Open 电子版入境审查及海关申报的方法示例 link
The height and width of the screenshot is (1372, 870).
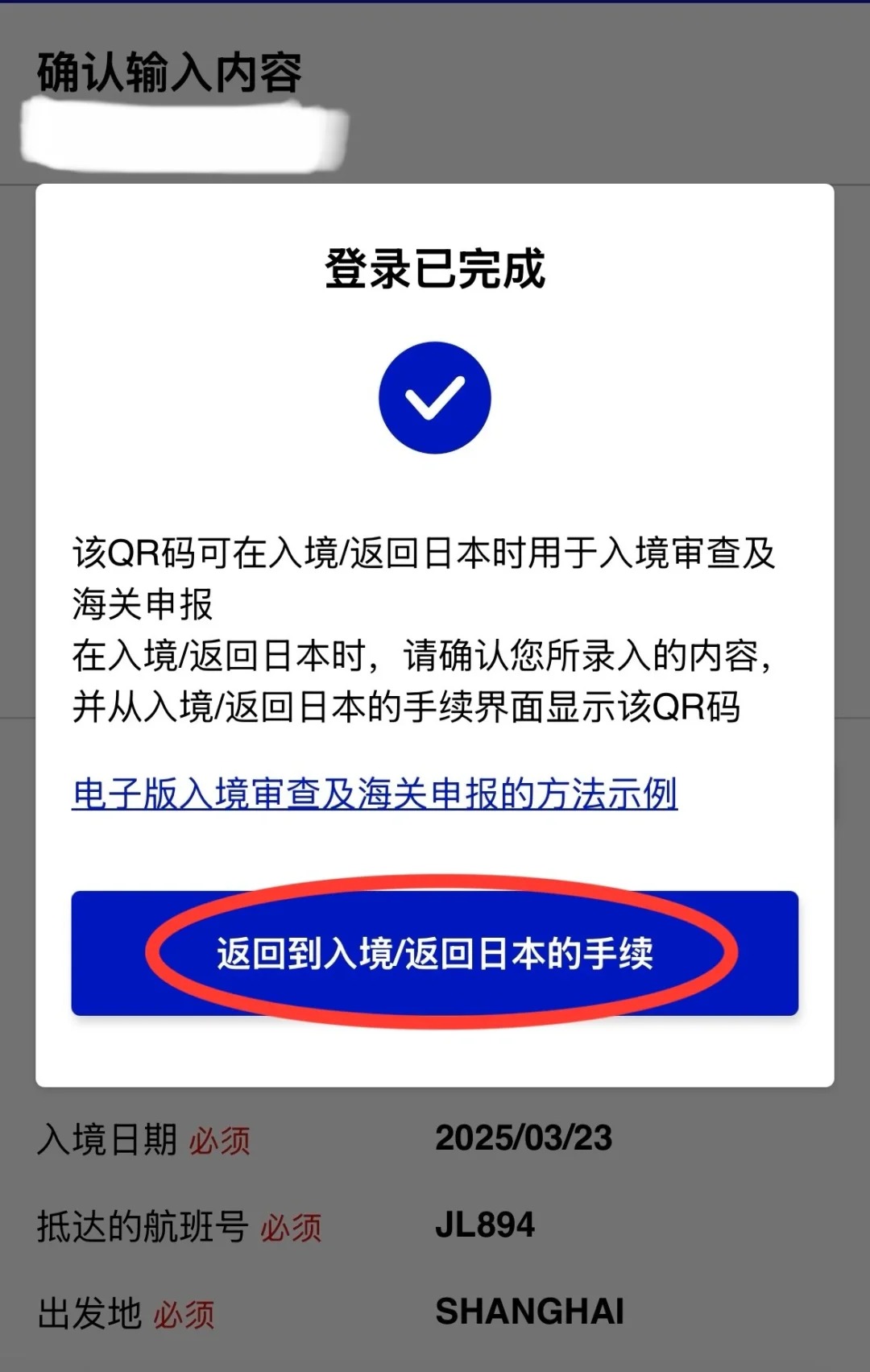[x=375, y=794]
